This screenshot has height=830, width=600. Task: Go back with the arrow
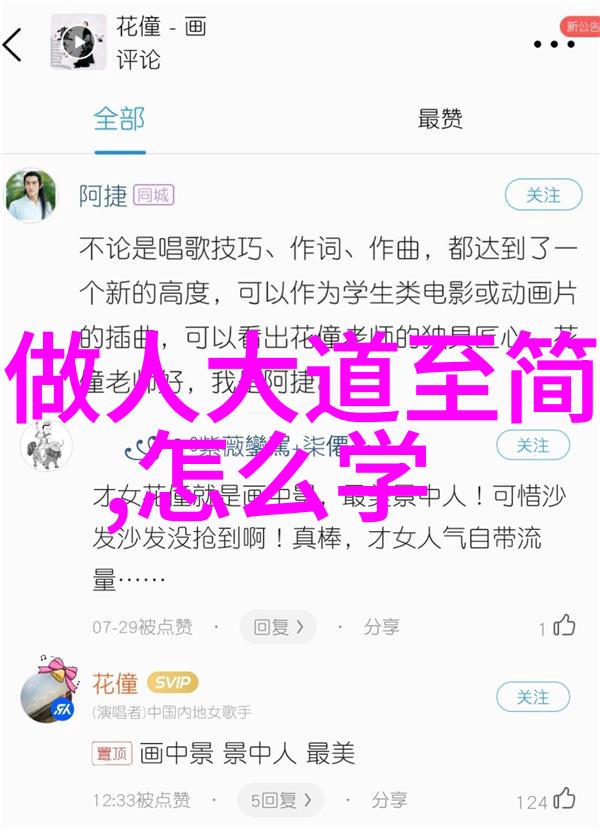pyautogui.click(x=14, y=45)
